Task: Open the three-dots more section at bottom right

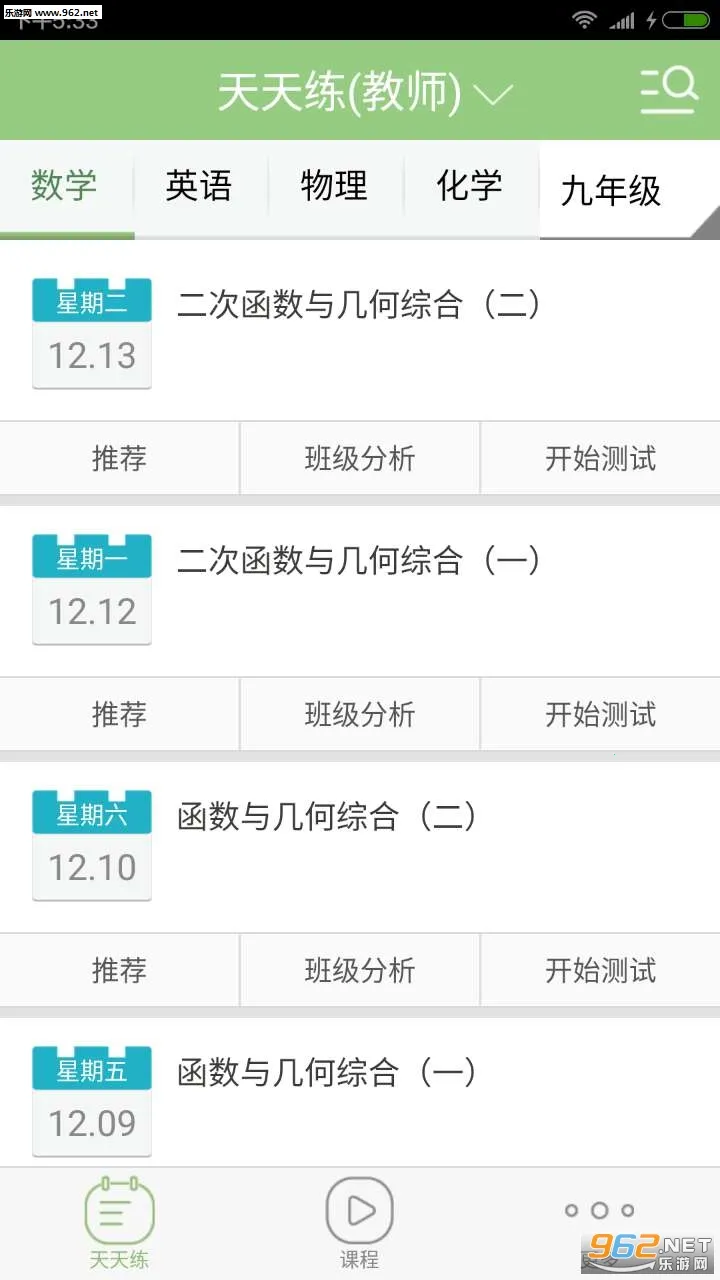Action: [x=600, y=1210]
